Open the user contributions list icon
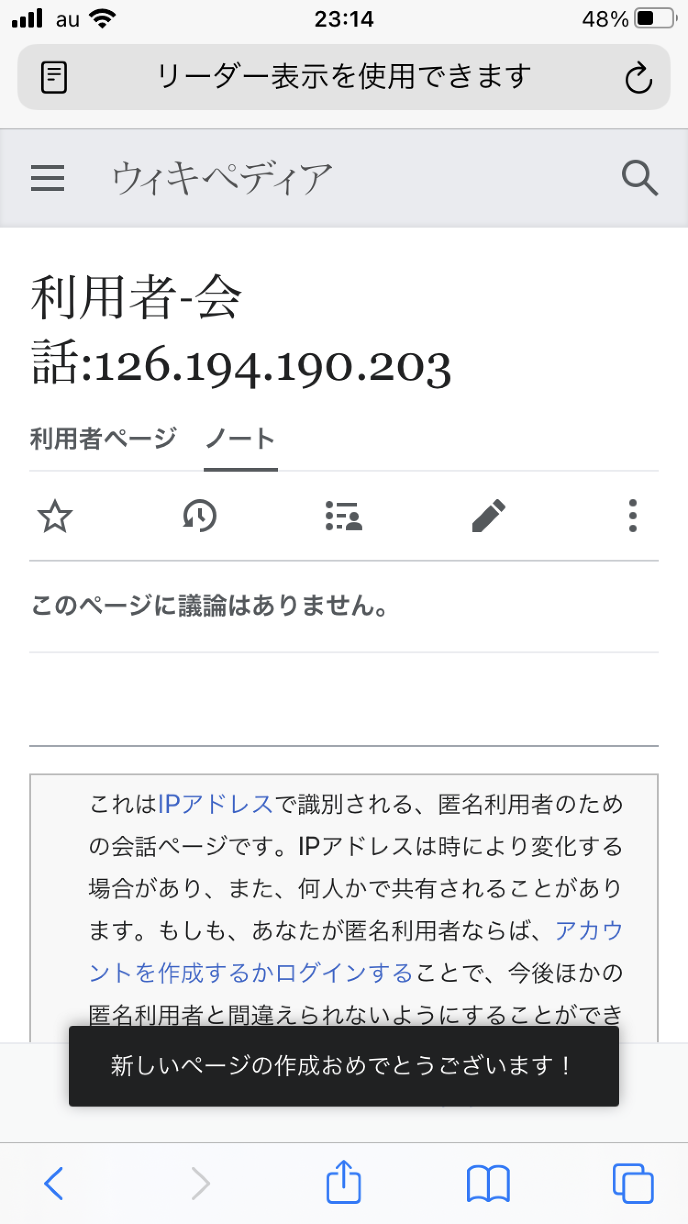 (x=344, y=516)
